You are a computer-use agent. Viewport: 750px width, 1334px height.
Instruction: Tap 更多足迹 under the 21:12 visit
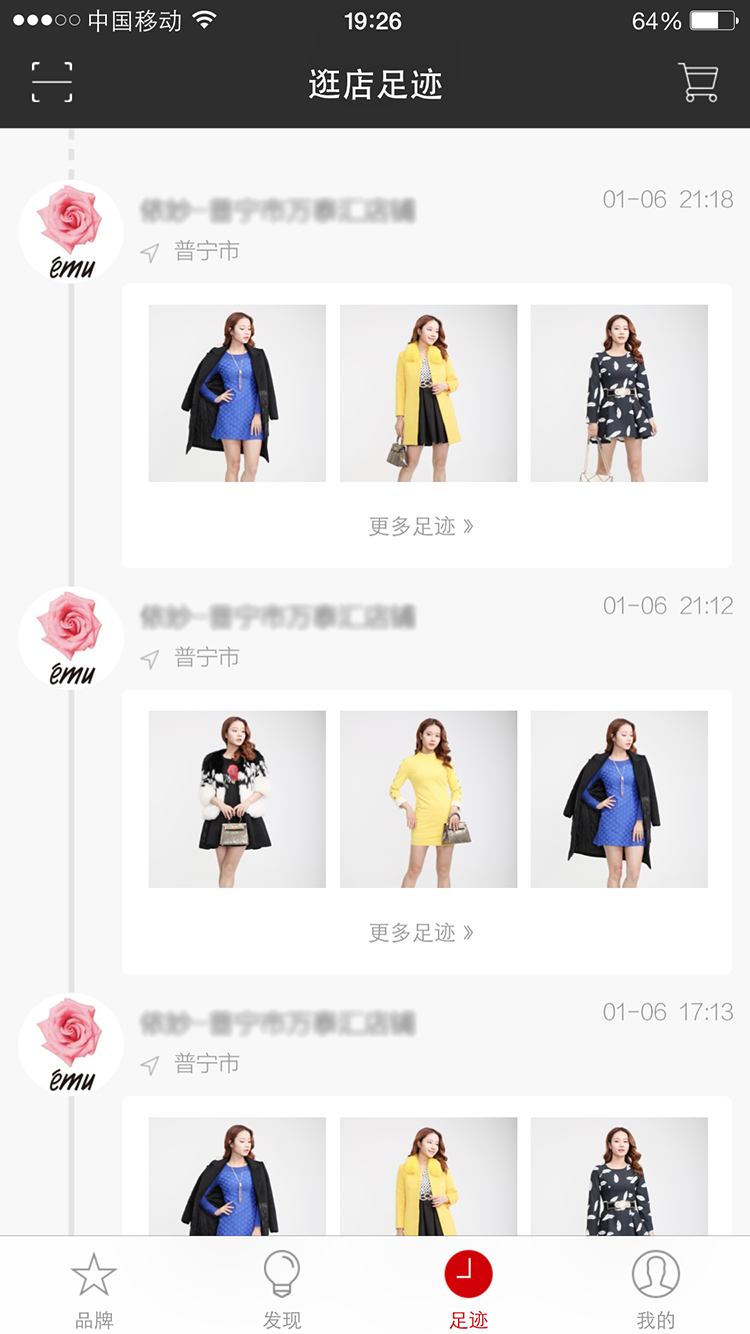(x=421, y=933)
